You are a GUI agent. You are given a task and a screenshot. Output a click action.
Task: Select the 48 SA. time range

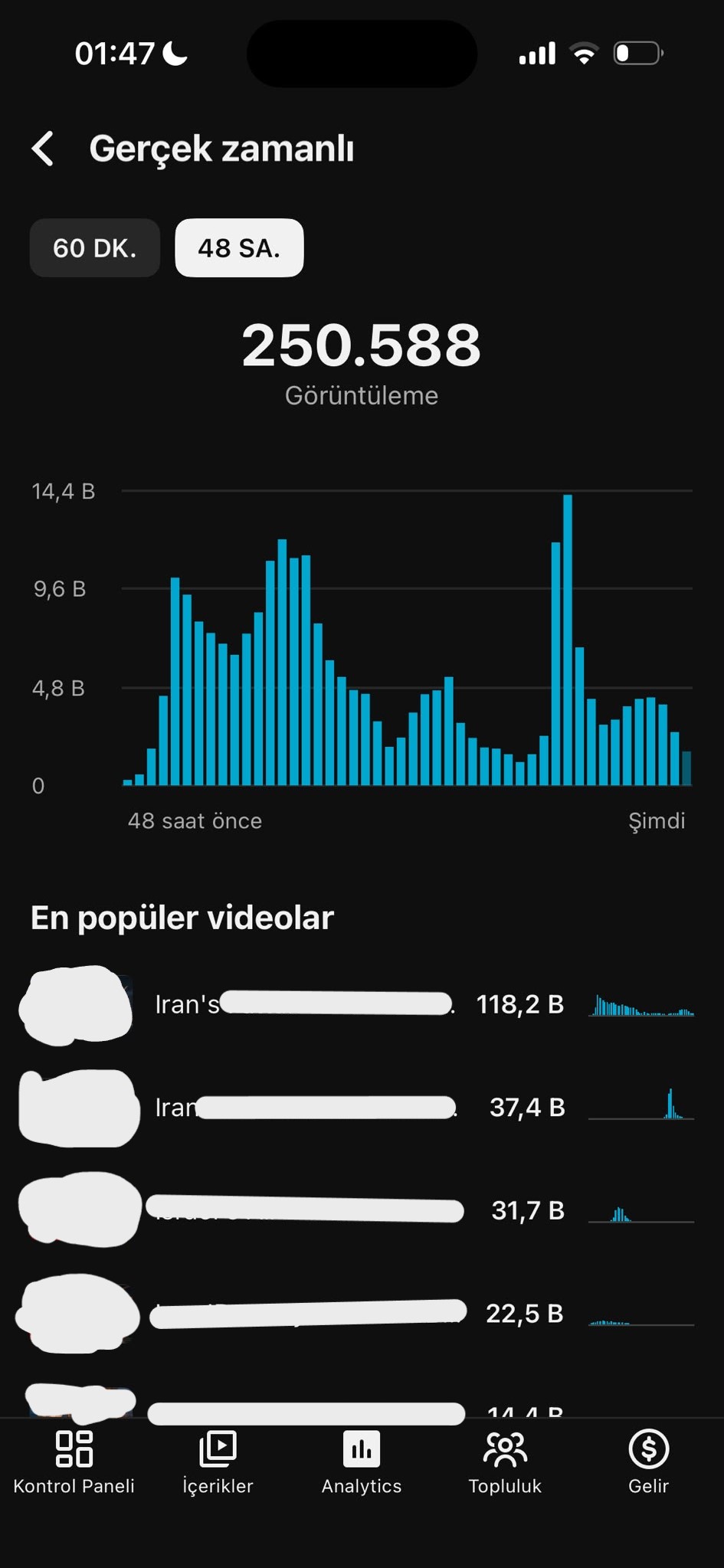[239, 248]
